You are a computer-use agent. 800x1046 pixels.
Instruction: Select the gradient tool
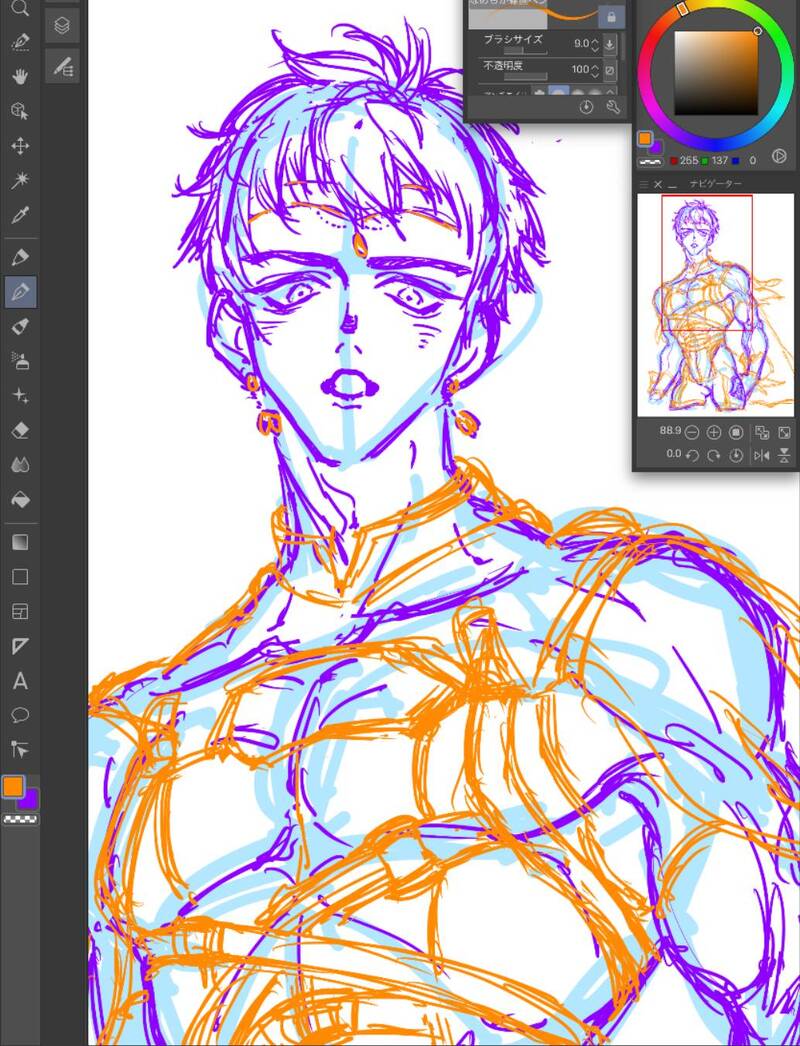19,543
